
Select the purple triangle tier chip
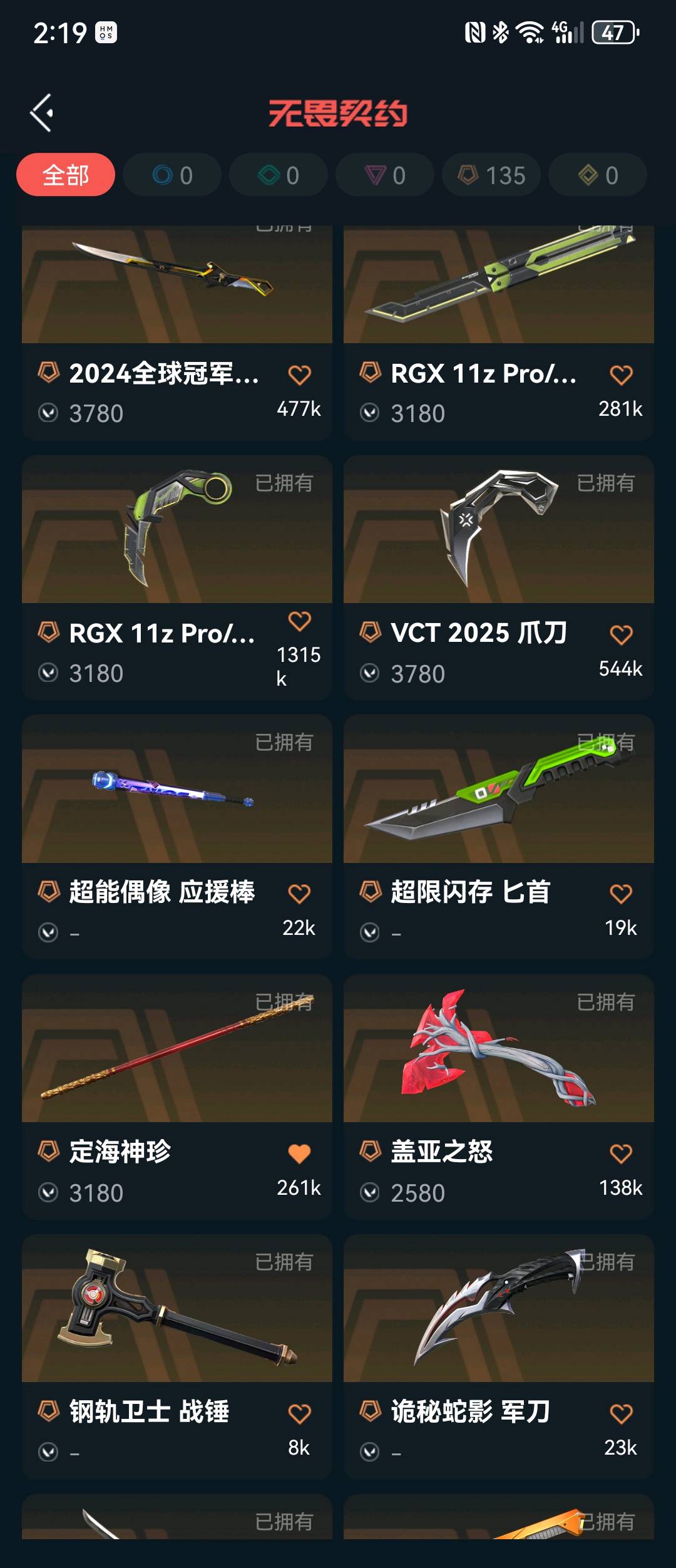tap(385, 175)
